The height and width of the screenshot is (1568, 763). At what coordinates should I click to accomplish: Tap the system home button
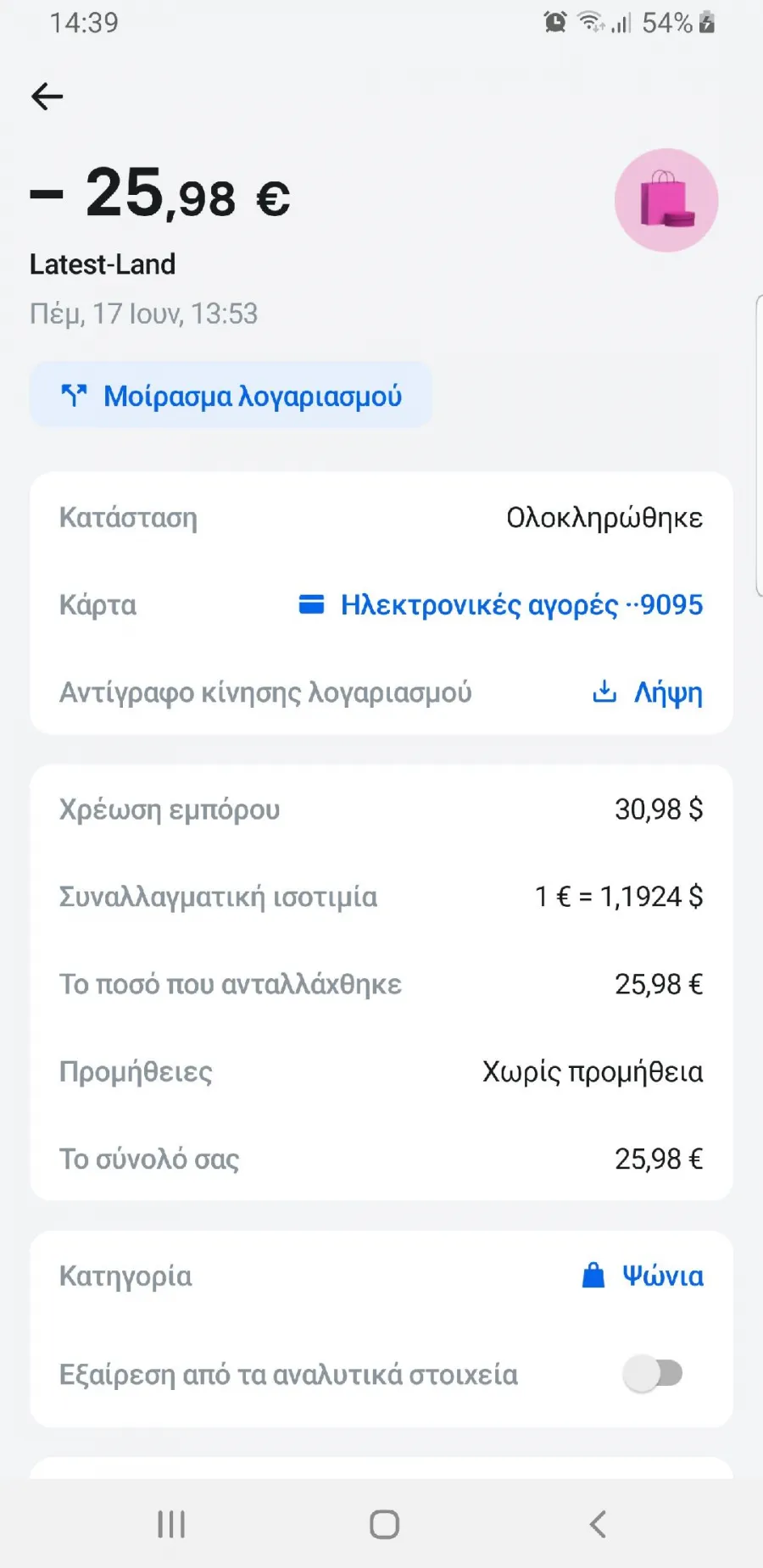click(x=384, y=1524)
